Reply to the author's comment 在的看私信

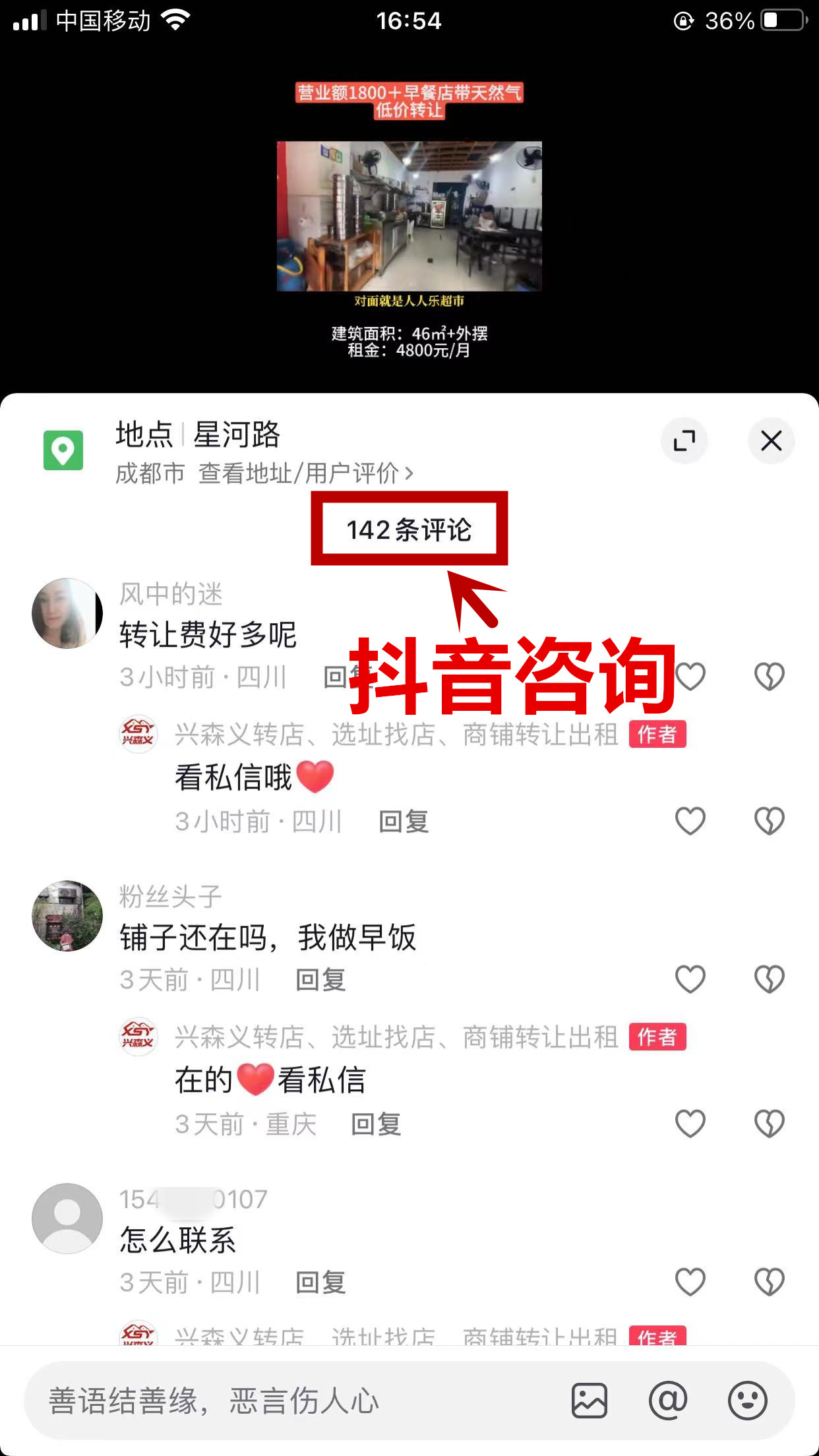[376, 1124]
